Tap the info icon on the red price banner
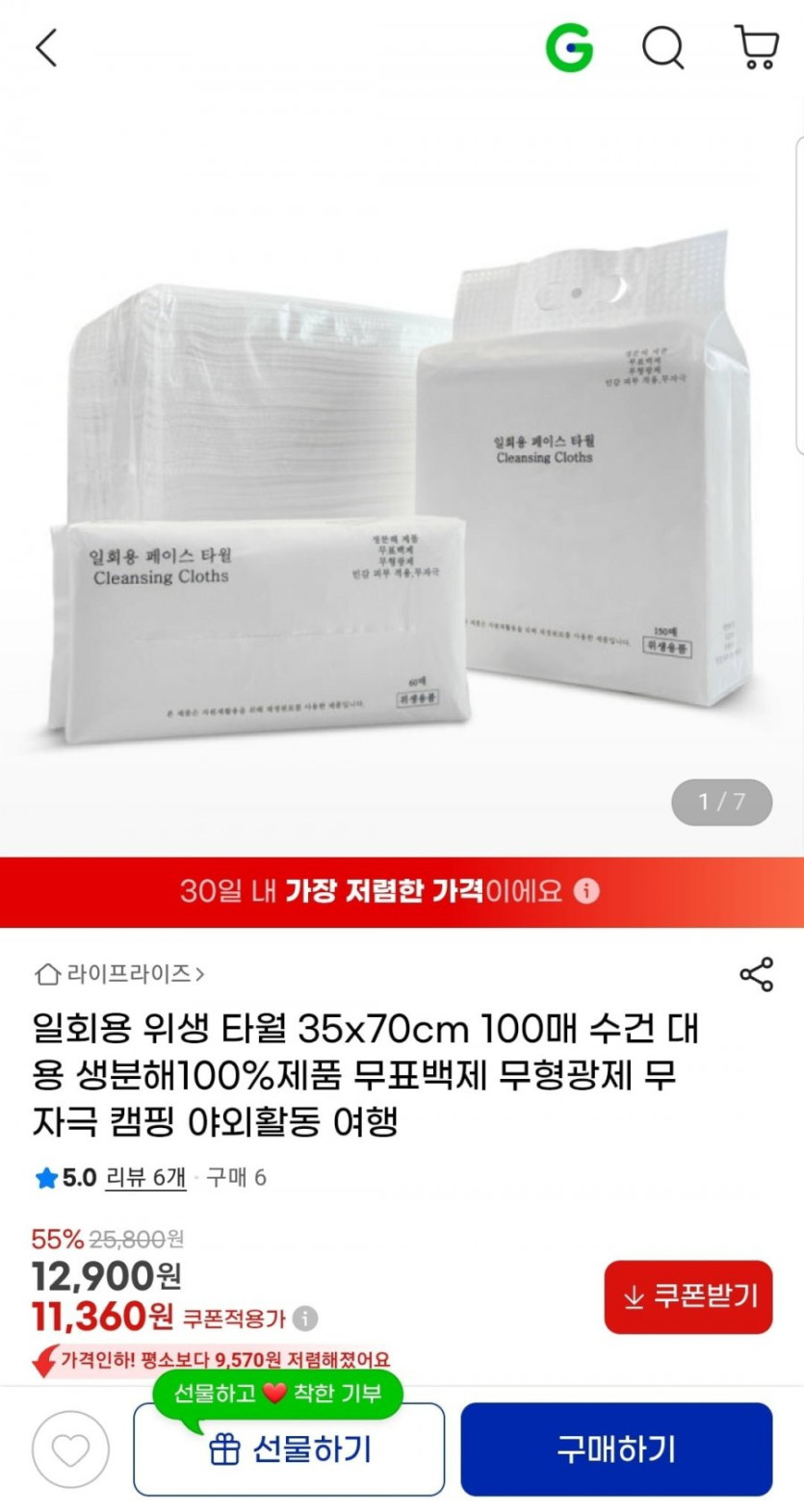The image size is (804, 1512). (x=586, y=890)
